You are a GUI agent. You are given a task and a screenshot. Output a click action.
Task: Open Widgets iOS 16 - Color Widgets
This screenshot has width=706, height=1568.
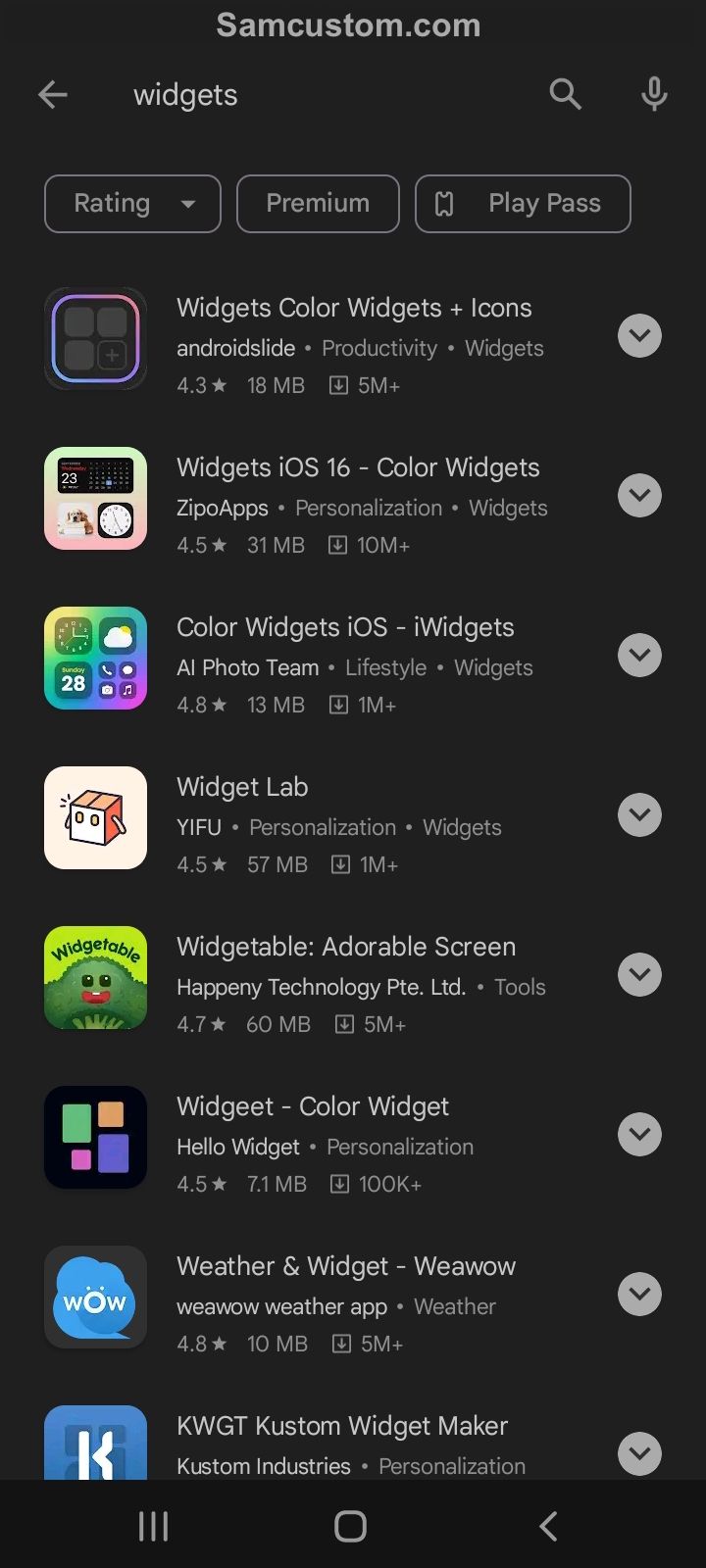point(358,467)
